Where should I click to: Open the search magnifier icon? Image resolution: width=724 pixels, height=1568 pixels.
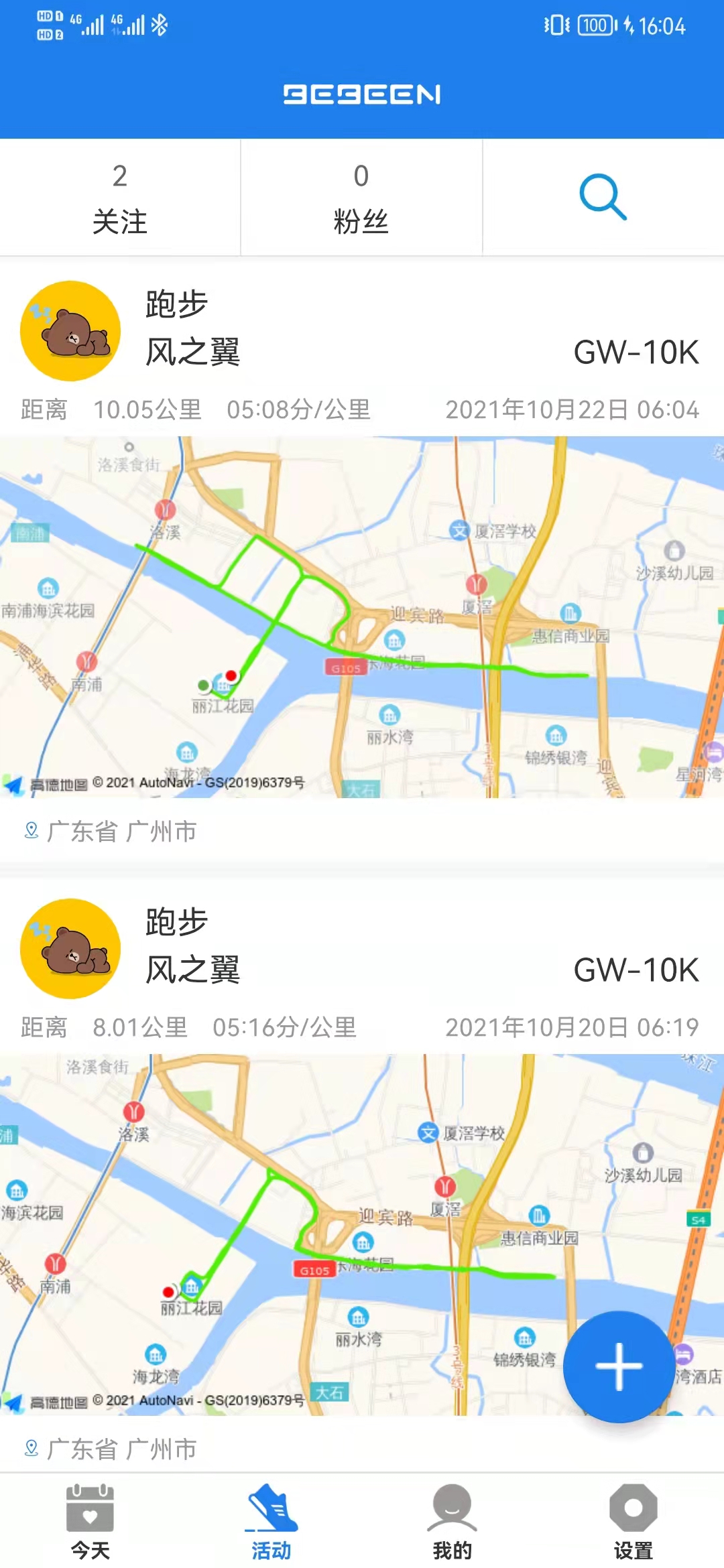click(603, 197)
